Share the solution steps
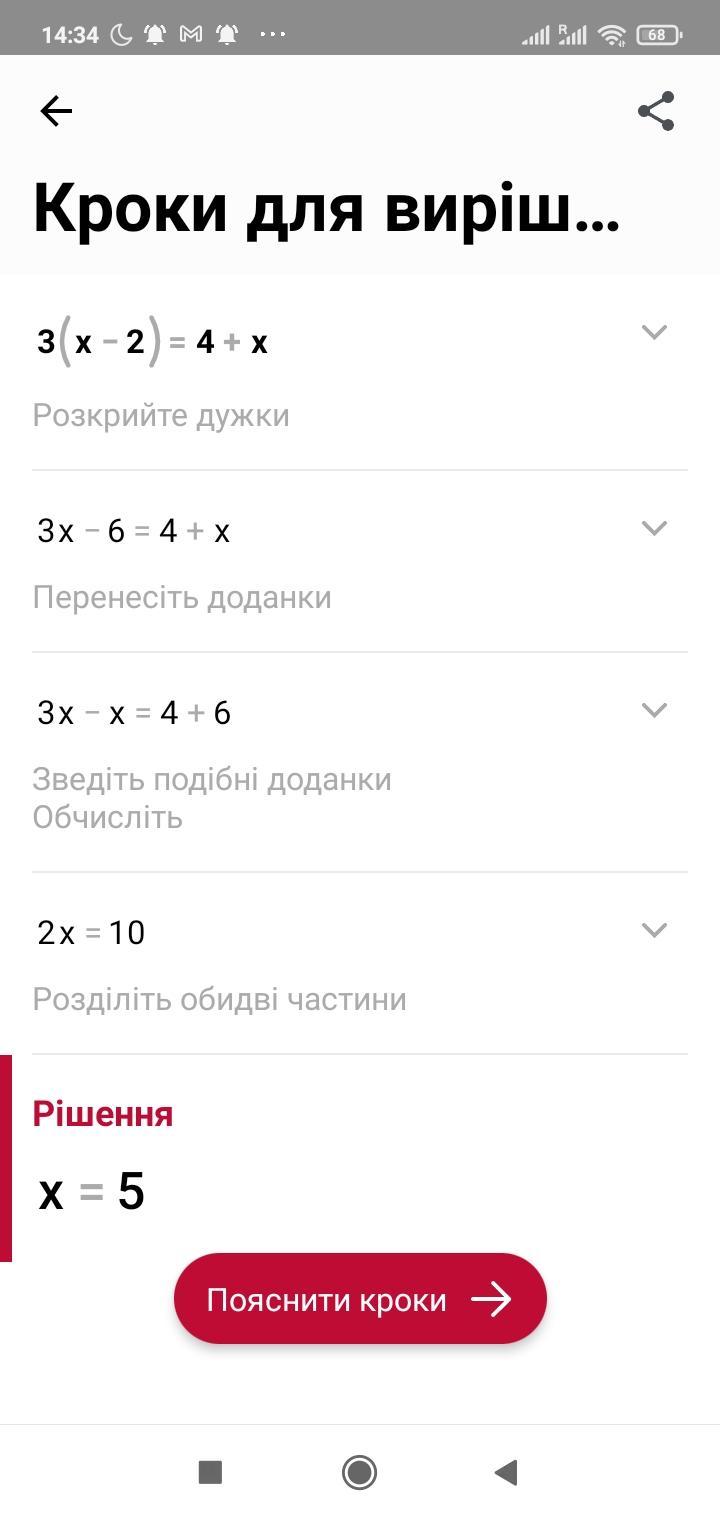Screen dimensions: 720x1520 tap(656, 111)
